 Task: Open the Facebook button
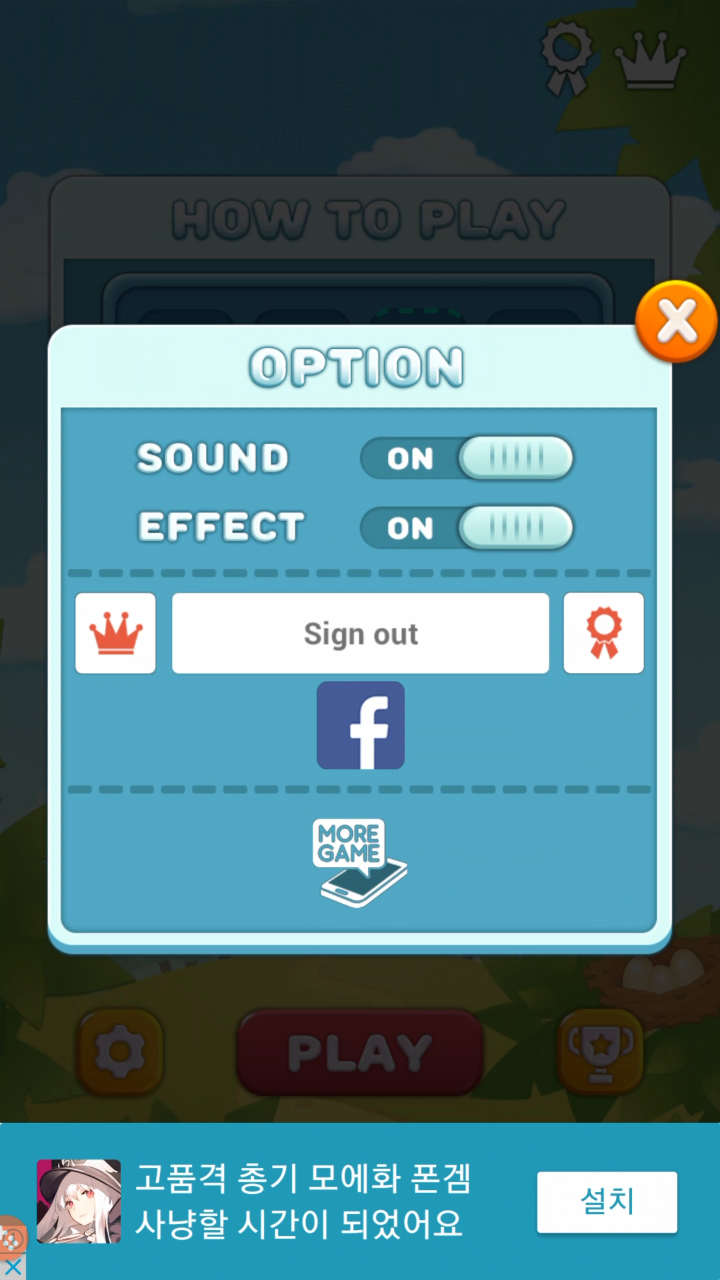[x=360, y=725]
